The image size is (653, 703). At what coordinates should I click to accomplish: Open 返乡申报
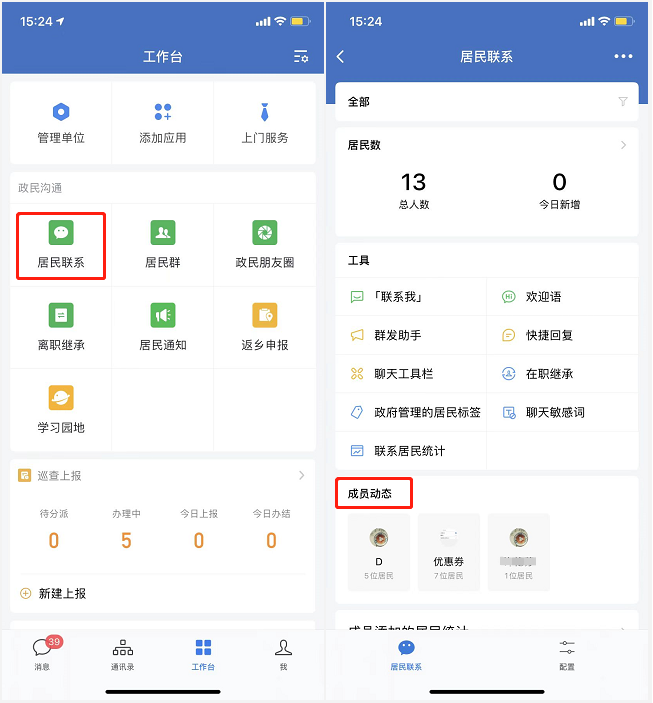click(x=265, y=329)
